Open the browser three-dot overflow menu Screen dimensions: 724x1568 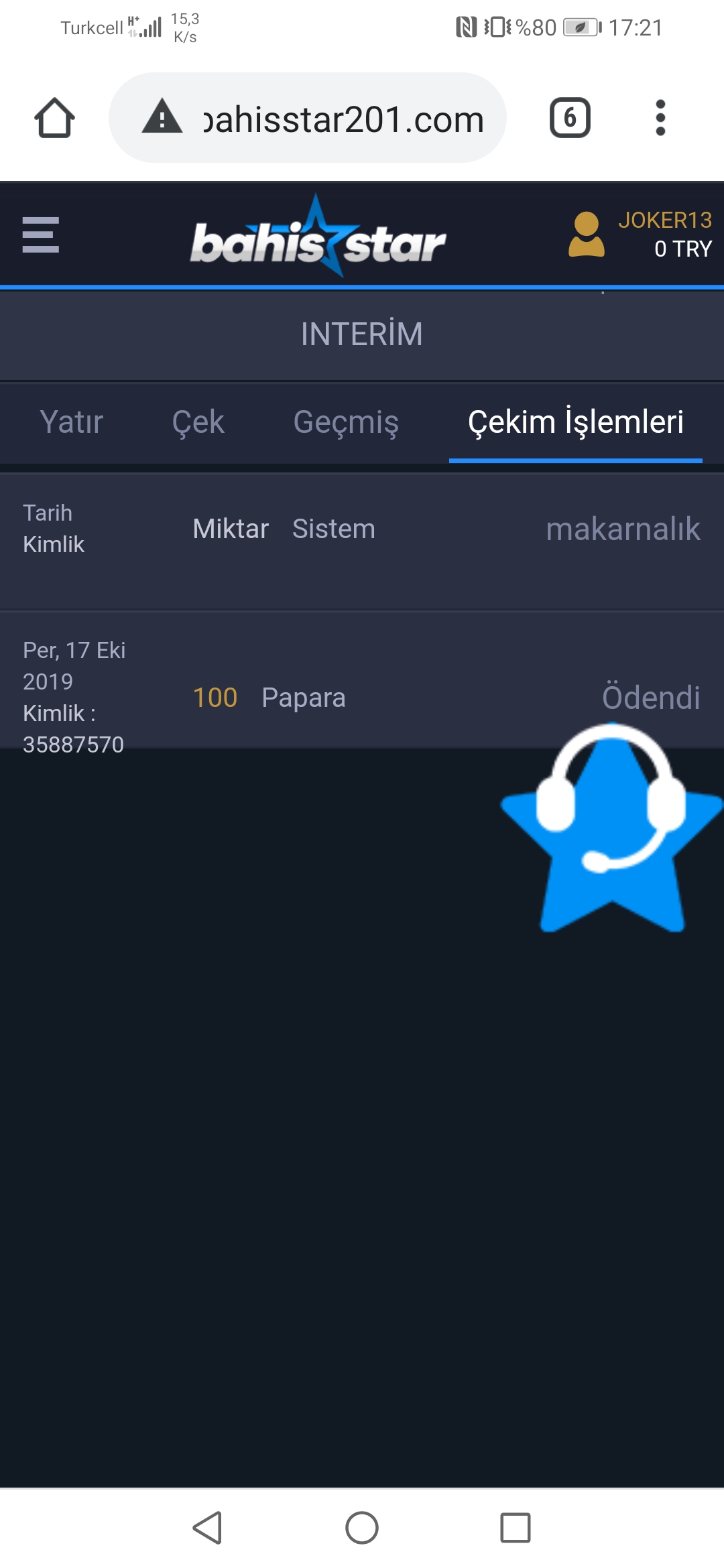[660, 117]
